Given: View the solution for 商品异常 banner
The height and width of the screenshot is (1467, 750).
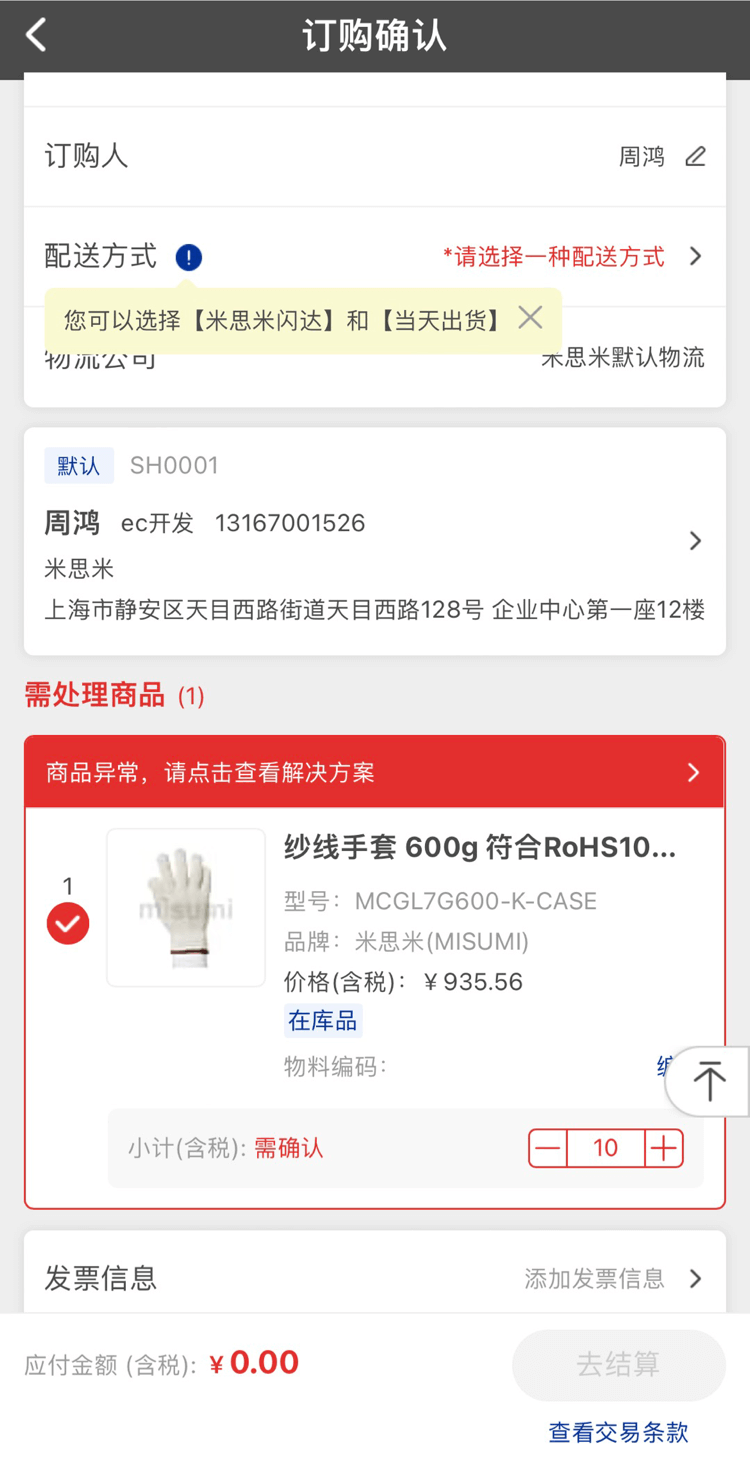Looking at the screenshot, I should pyautogui.click(x=375, y=772).
